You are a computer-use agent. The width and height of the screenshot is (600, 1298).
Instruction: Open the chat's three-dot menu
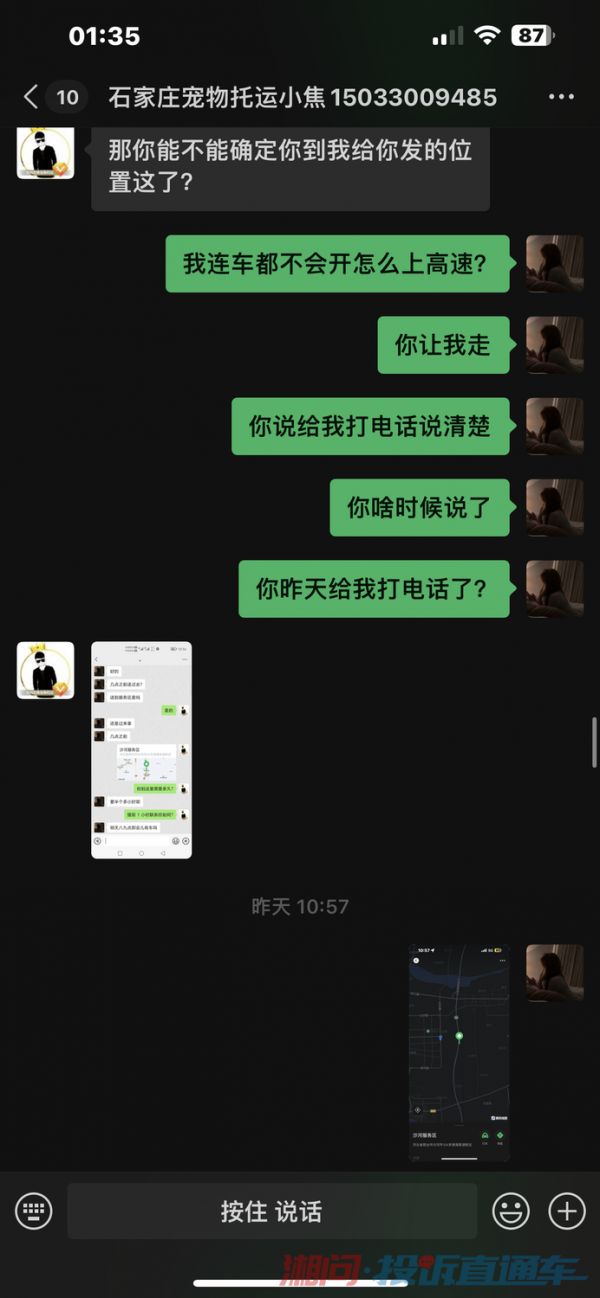[x=562, y=97]
